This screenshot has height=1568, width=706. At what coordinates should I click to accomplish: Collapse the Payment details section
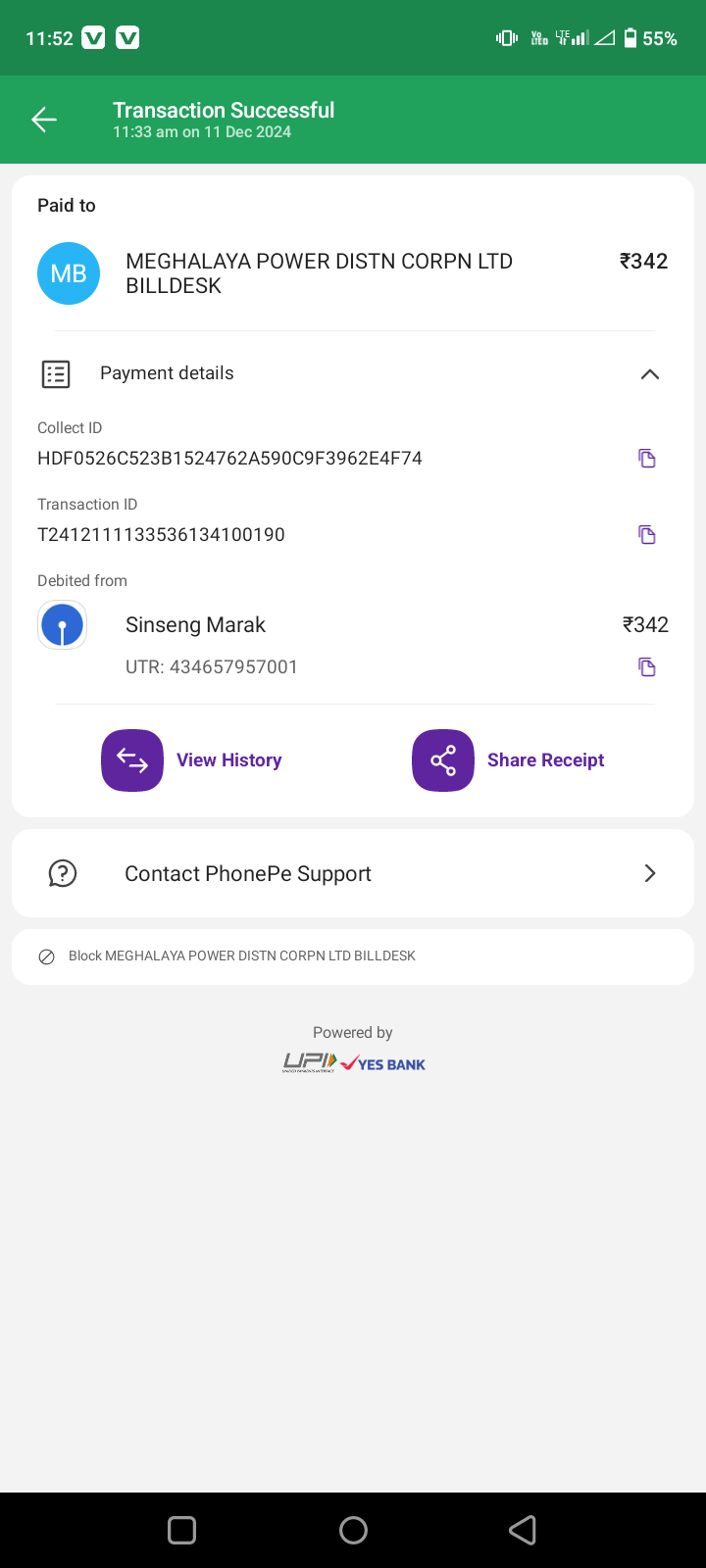tap(649, 374)
